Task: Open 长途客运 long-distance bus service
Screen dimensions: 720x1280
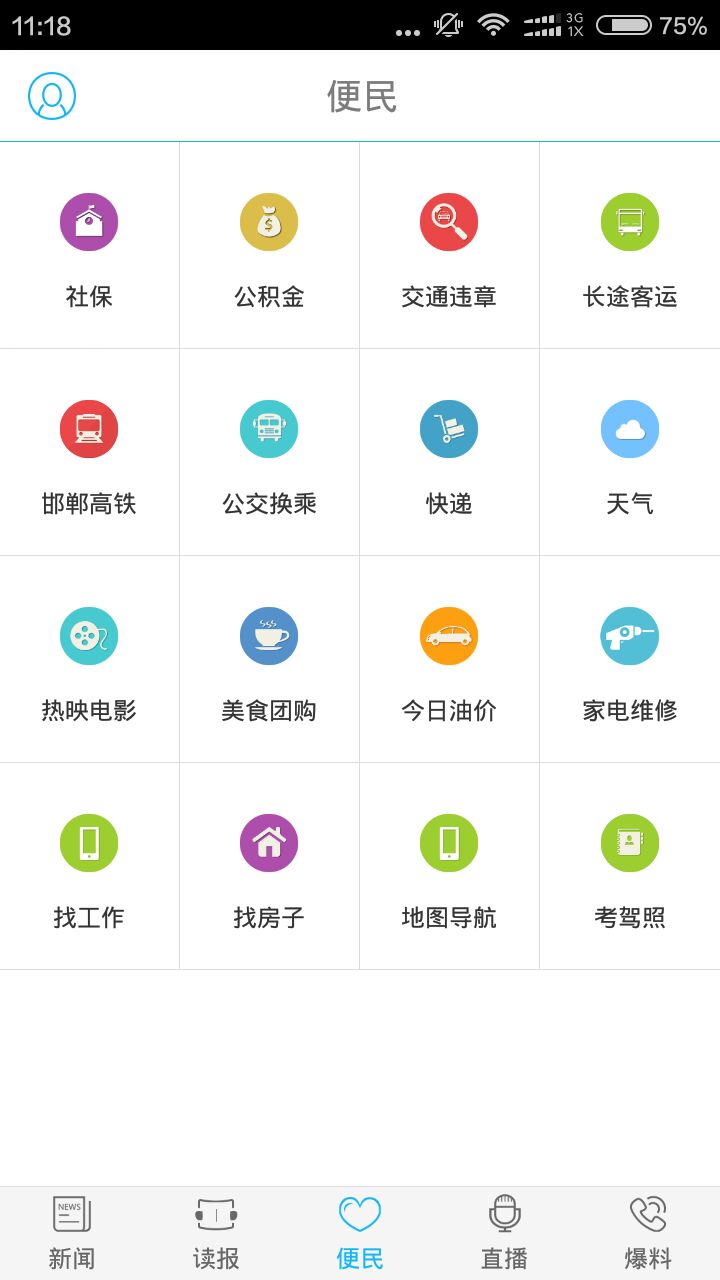Action: click(x=629, y=245)
